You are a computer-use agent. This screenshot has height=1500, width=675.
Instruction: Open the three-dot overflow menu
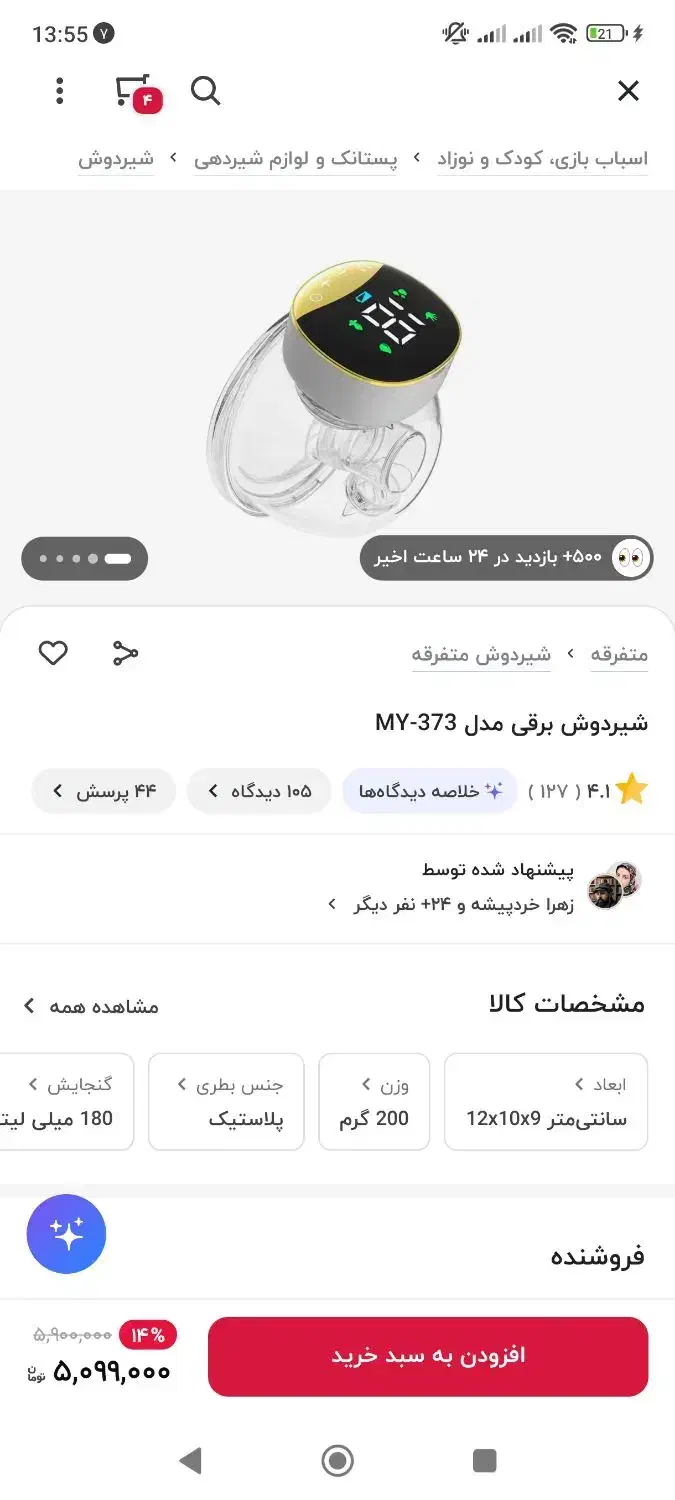[x=60, y=92]
